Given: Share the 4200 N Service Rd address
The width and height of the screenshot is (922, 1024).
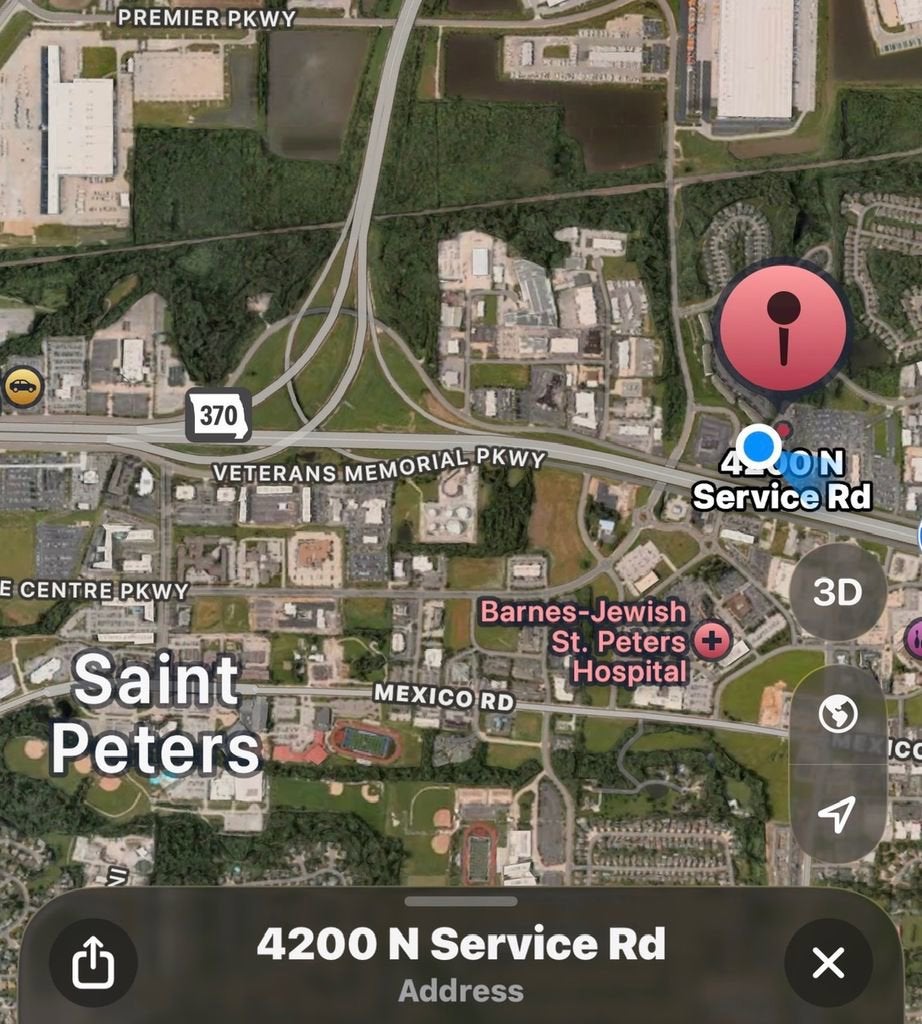Looking at the screenshot, I should (93, 962).
